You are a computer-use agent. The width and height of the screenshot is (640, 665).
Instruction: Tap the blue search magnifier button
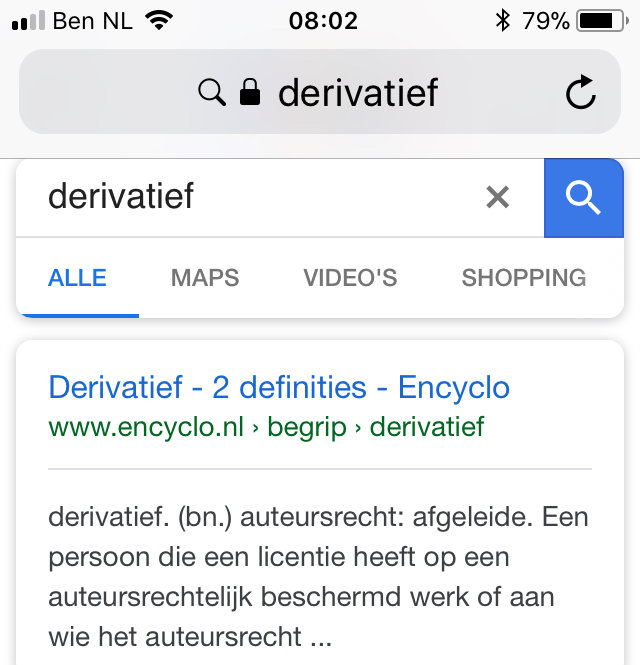point(583,198)
